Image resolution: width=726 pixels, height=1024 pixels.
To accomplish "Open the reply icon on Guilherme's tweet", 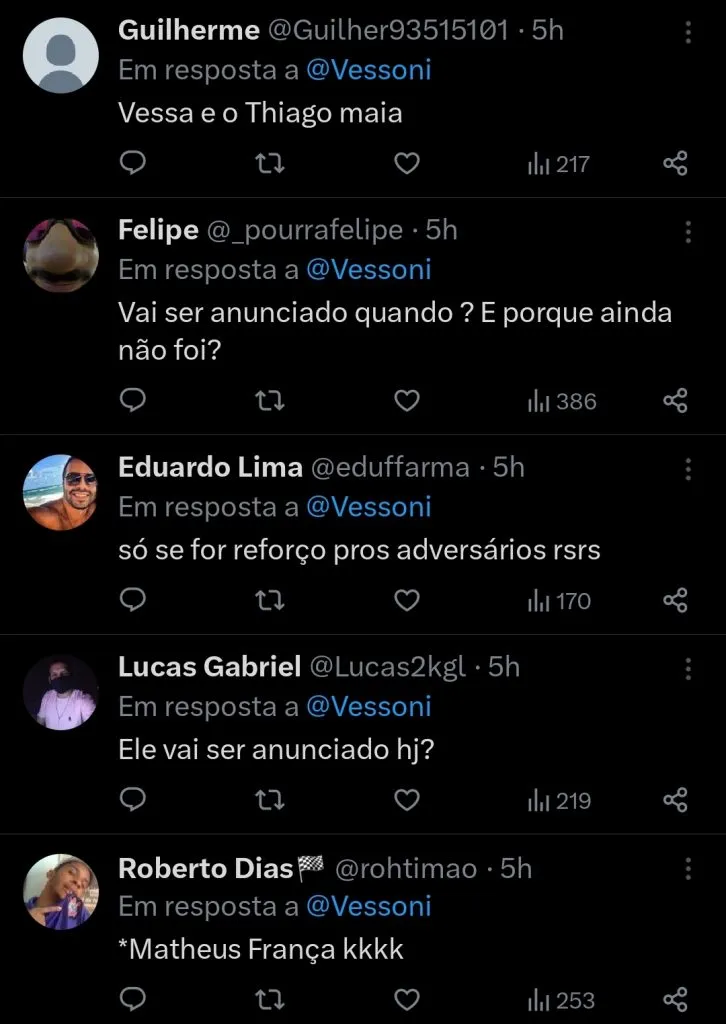I will (x=132, y=163).
